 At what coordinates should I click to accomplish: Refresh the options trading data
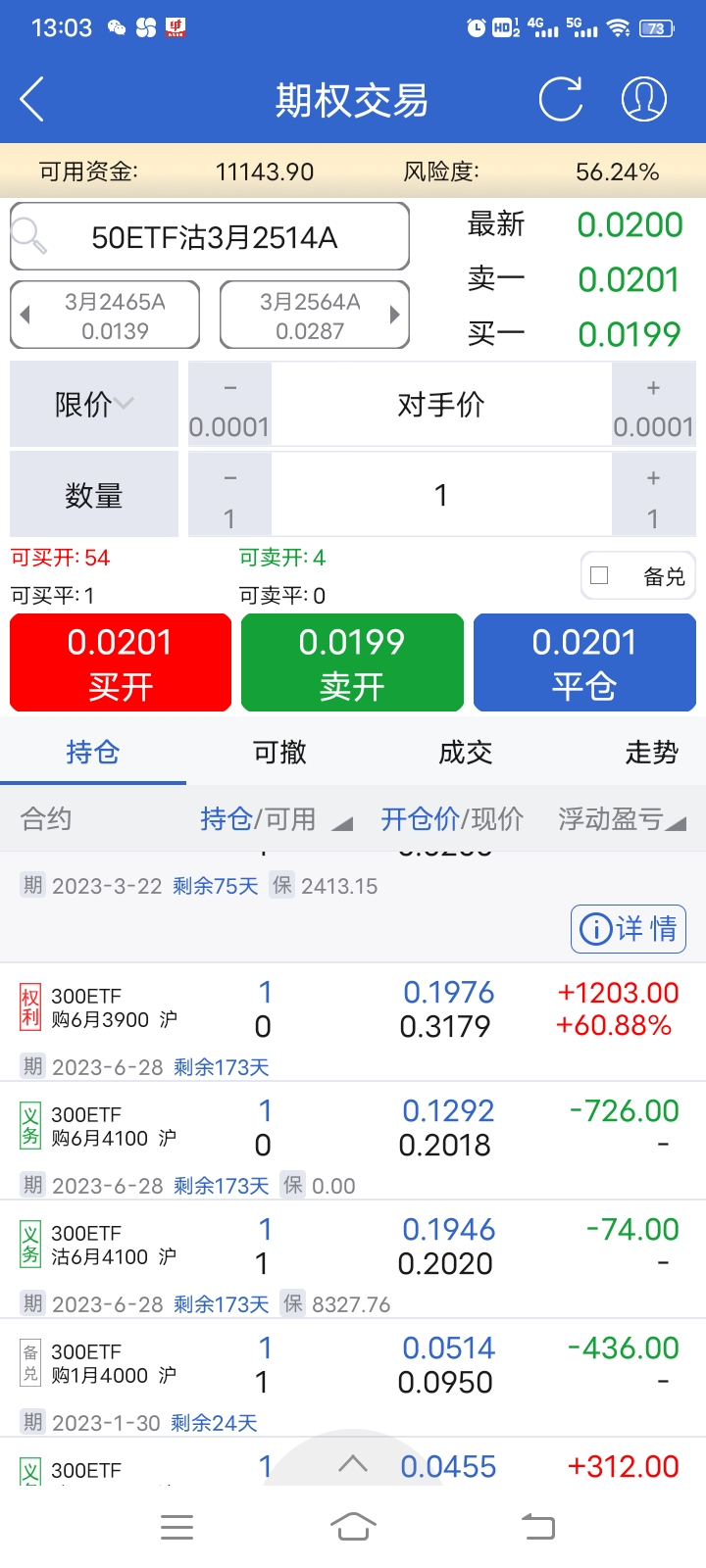[x=561, y=99]
